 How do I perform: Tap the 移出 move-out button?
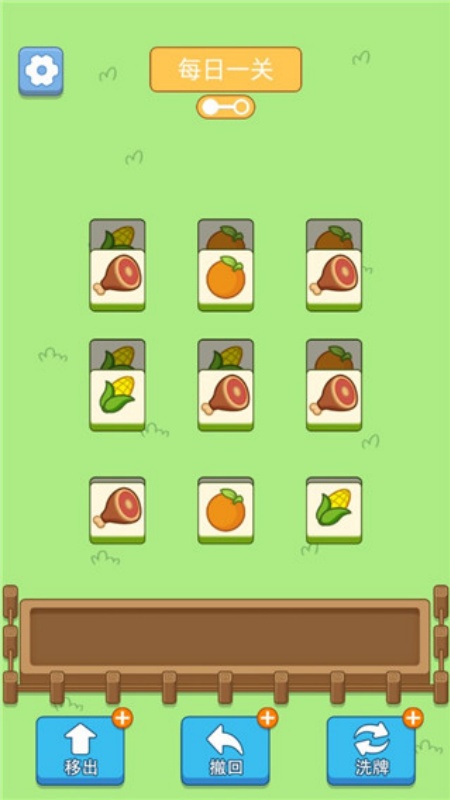[81, 749]
